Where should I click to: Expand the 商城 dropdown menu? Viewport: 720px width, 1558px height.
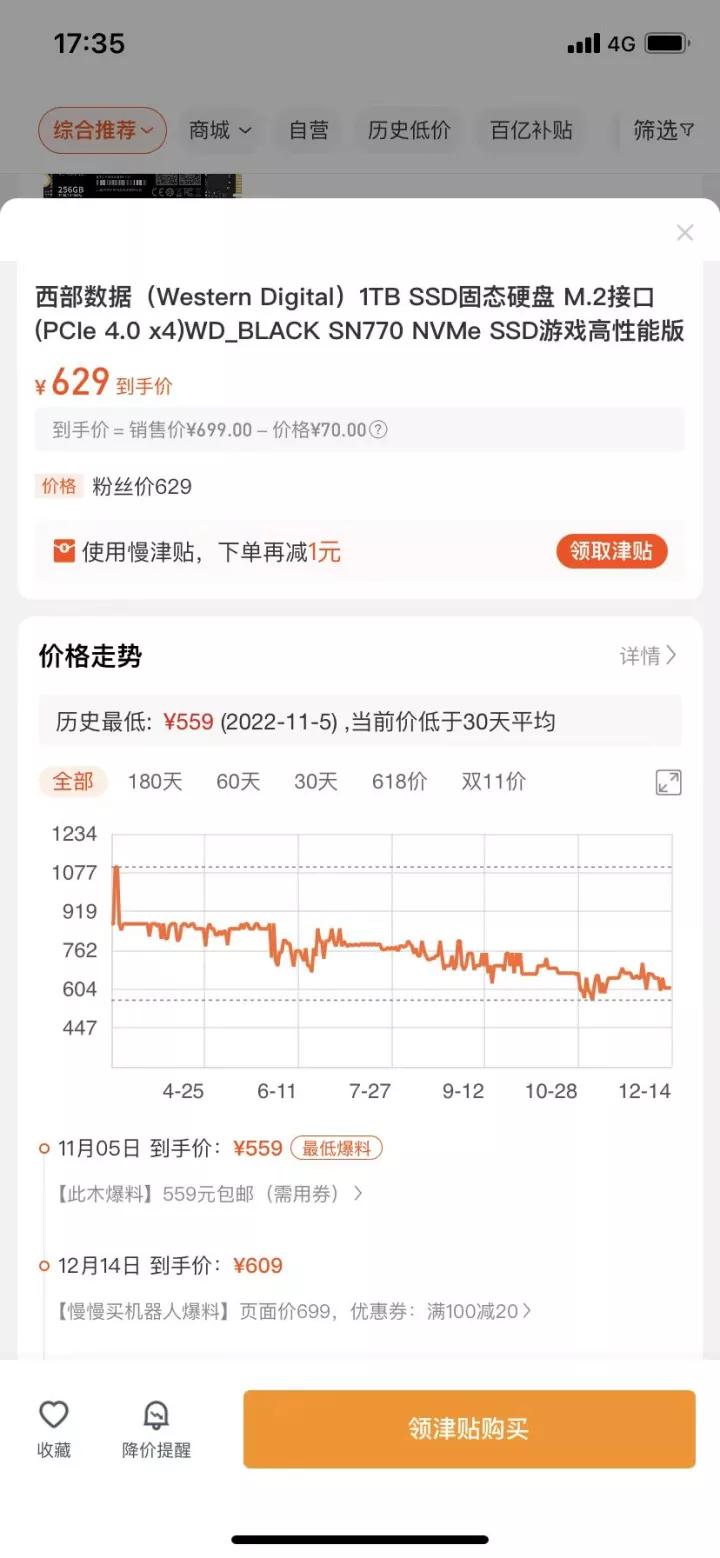coord(218,130)
